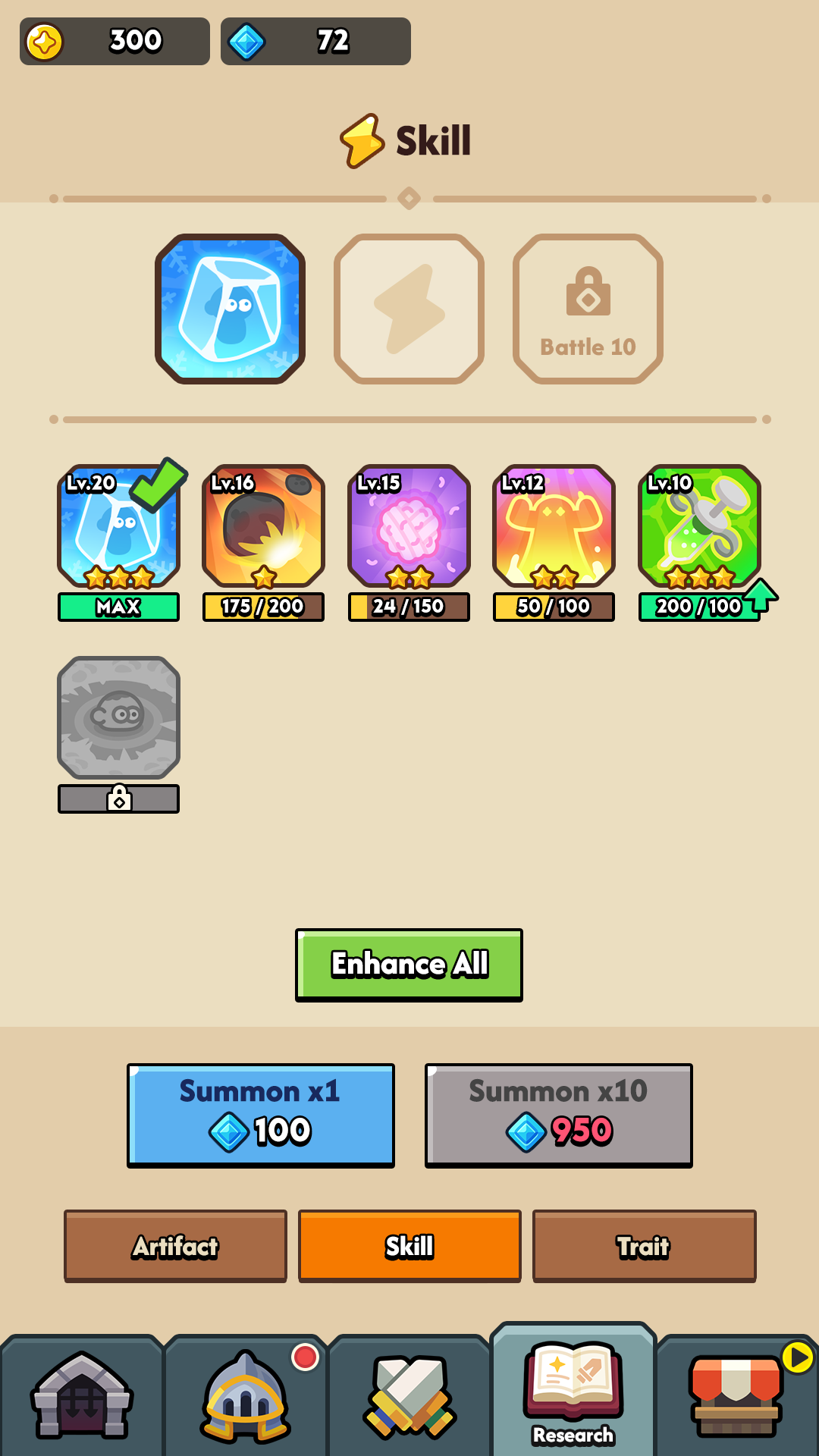The image size is (819, 1456).
Task: Open the helmet equipment tab
Action: click(x=245, y=1395)
